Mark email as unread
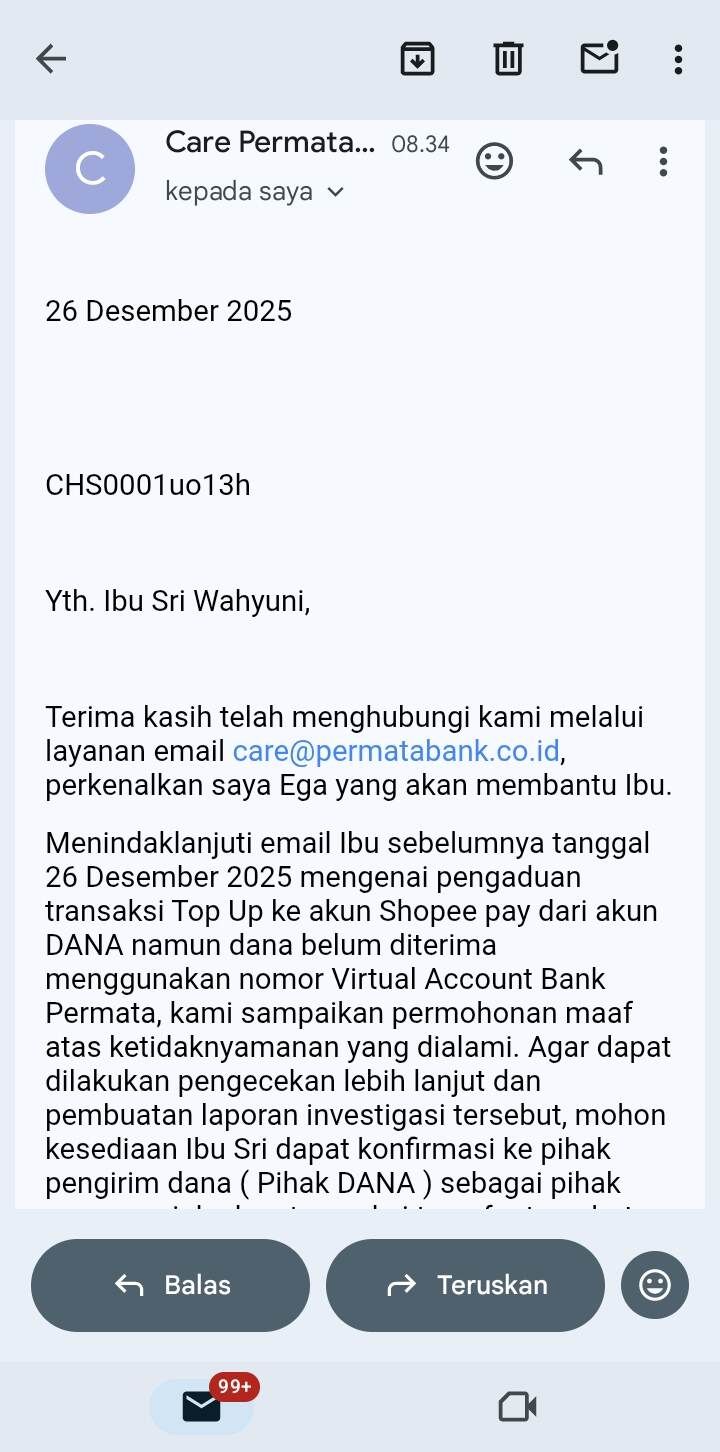 point(599,59)
